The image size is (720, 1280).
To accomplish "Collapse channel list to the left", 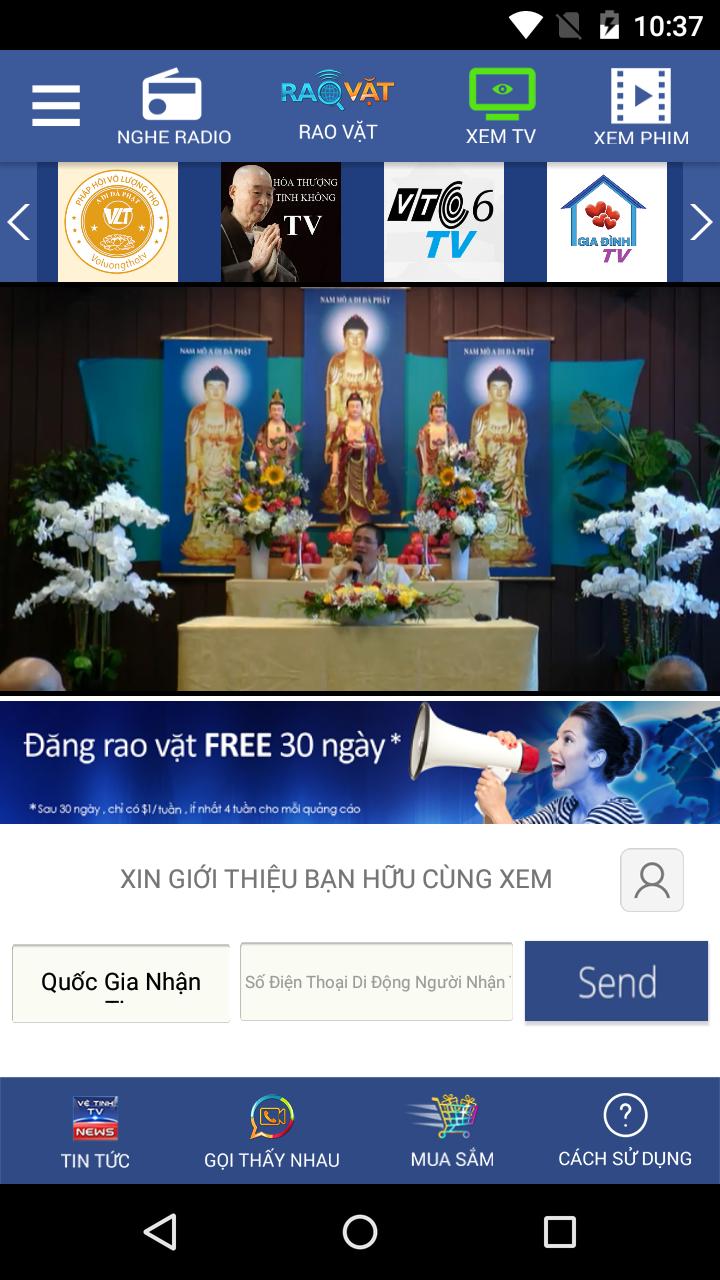I will click(17, 221).
